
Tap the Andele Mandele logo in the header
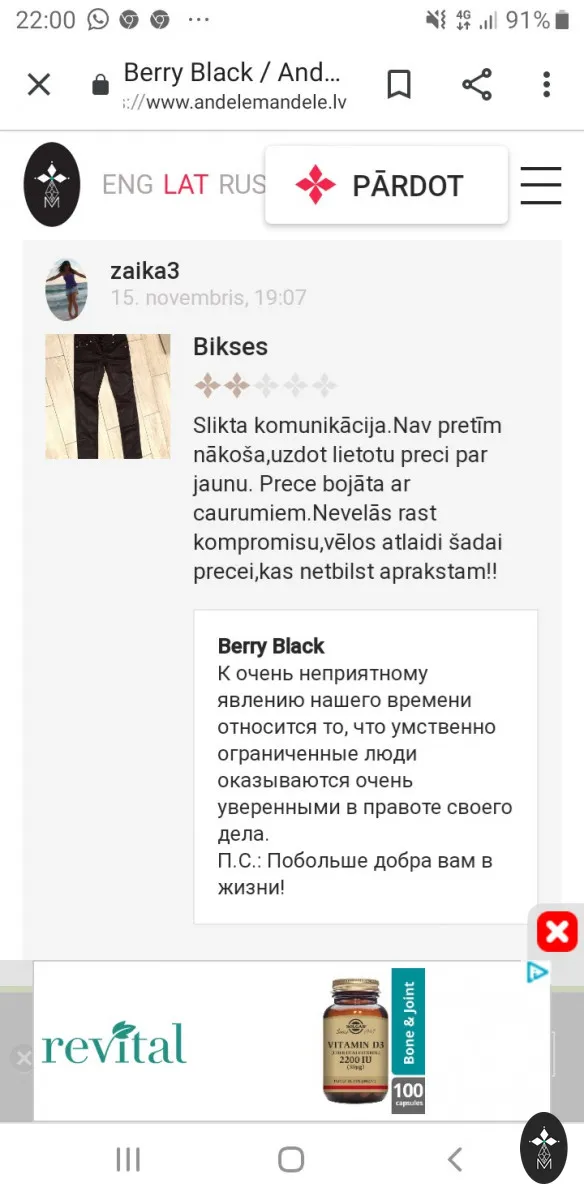tap(52, 185)
